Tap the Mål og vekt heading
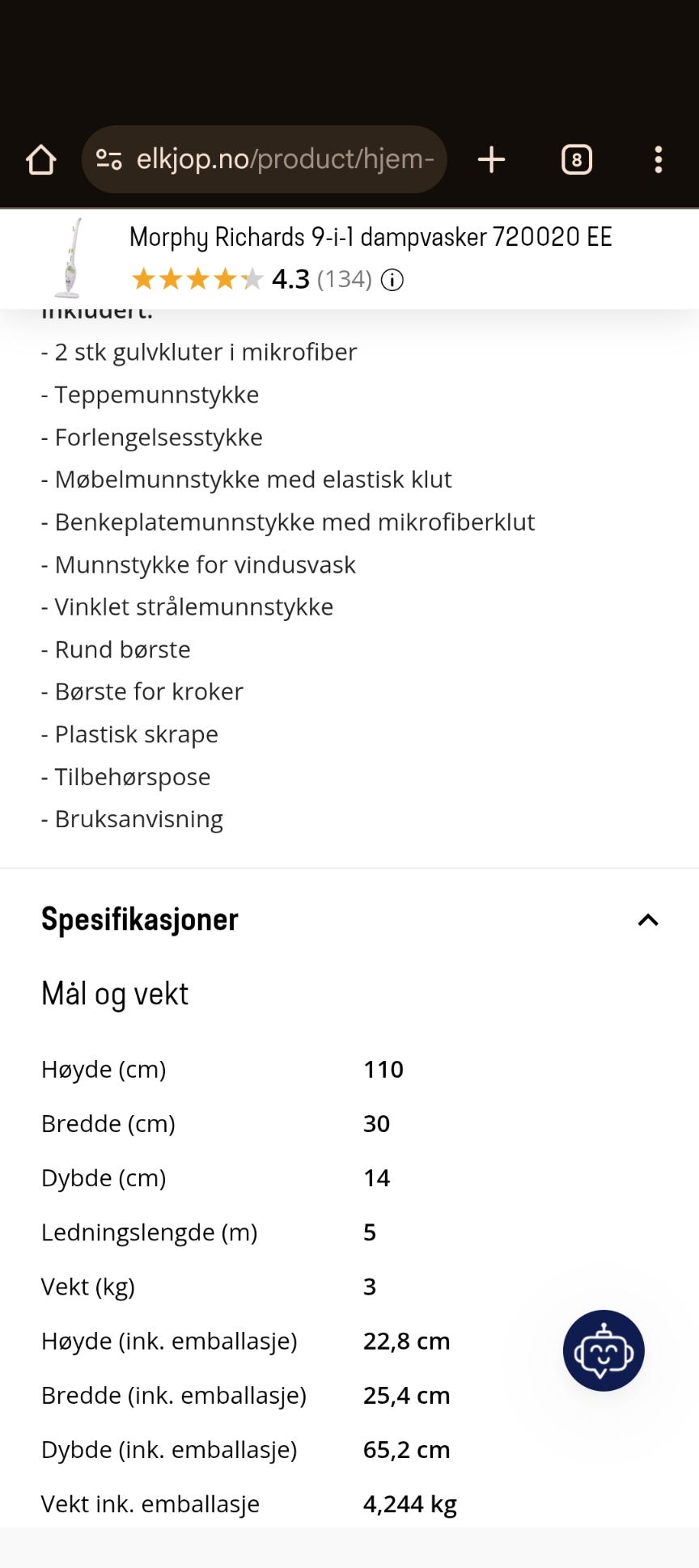 coord(114,993)
